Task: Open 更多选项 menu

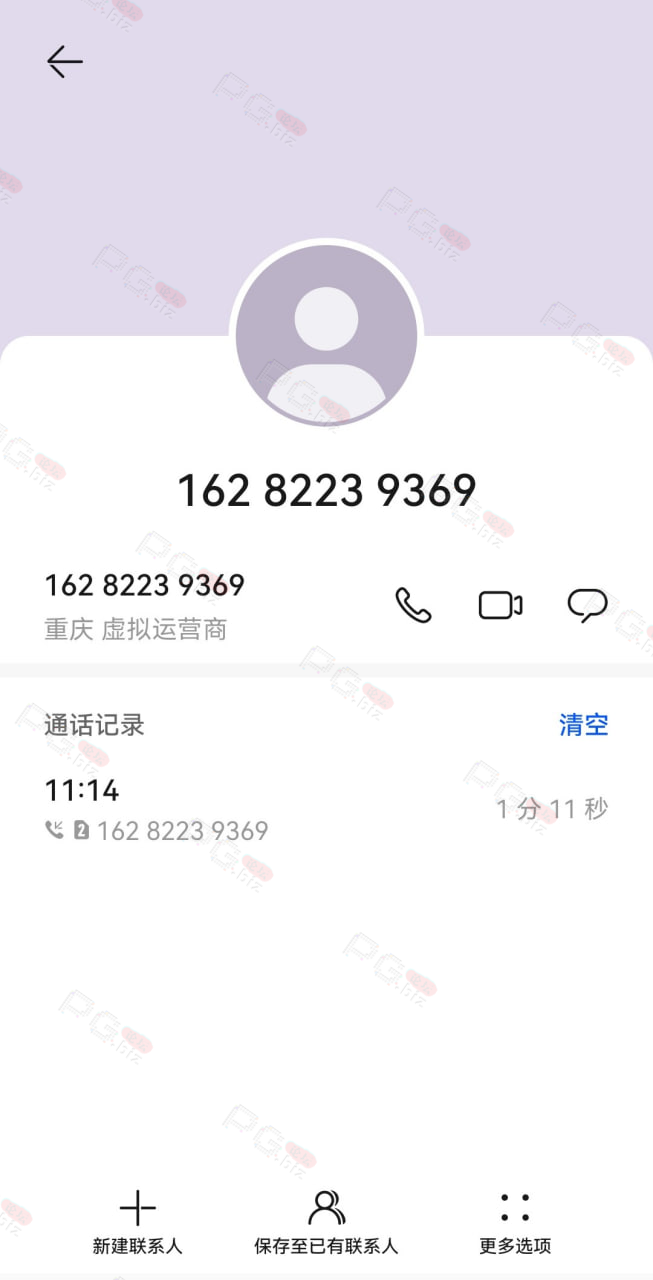Action: click(515, 1222)
